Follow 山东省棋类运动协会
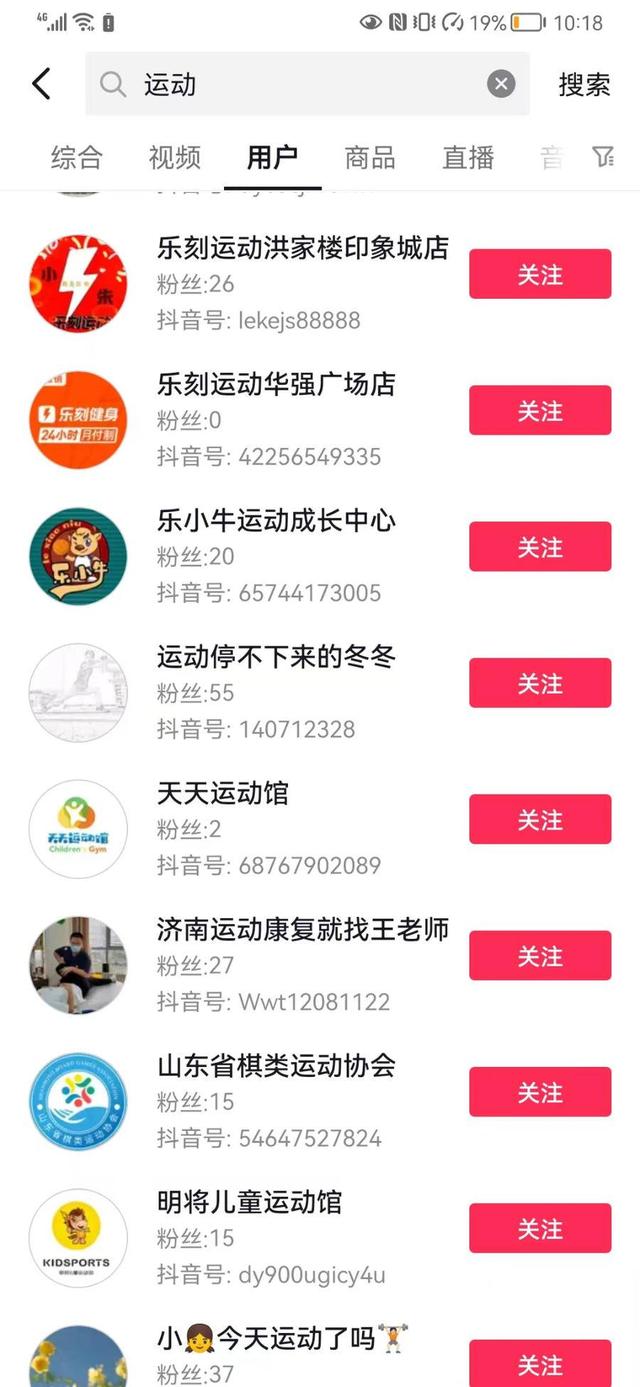Screen dimensions: 640x1387 pyautogui.click(x=540, y=1093)
